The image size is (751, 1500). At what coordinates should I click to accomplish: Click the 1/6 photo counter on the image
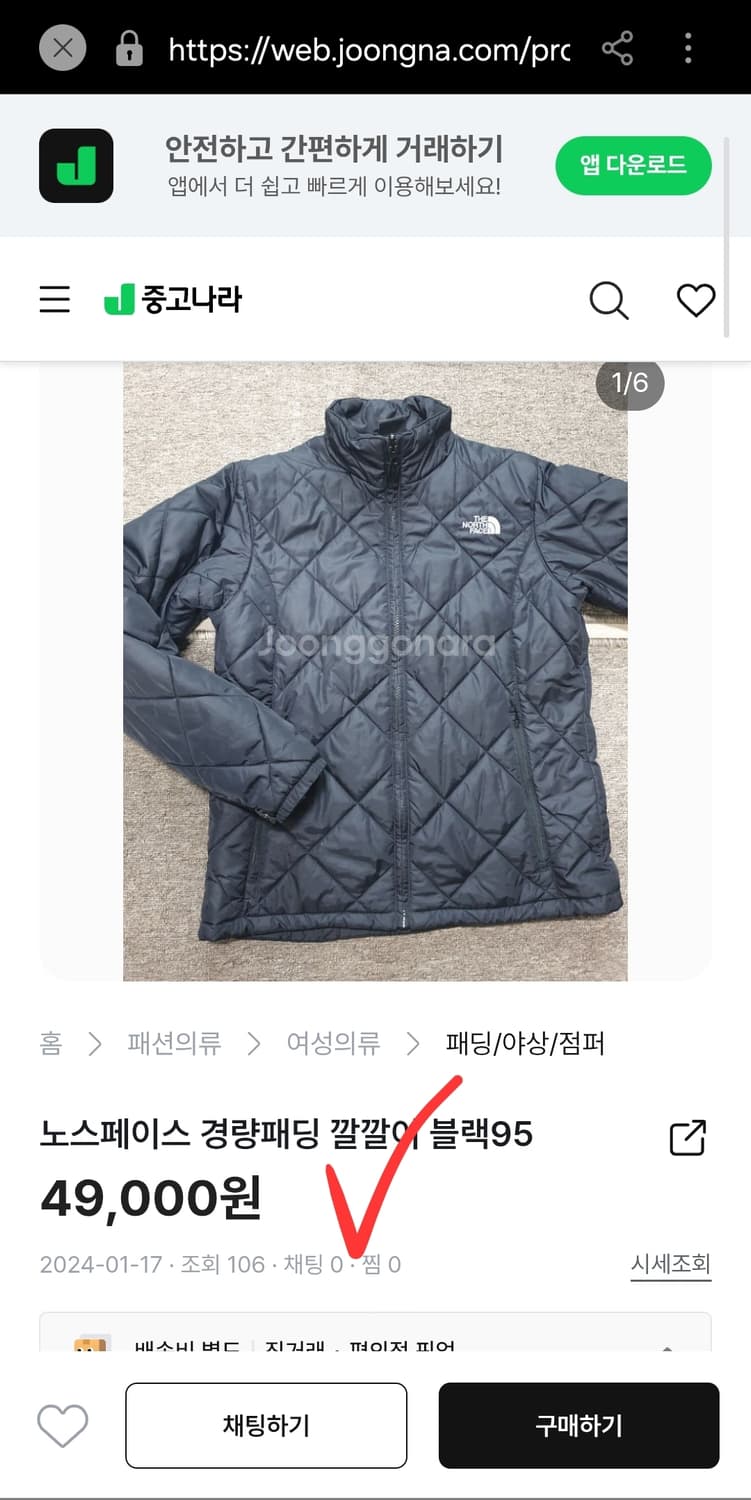(x=630, y=382)
